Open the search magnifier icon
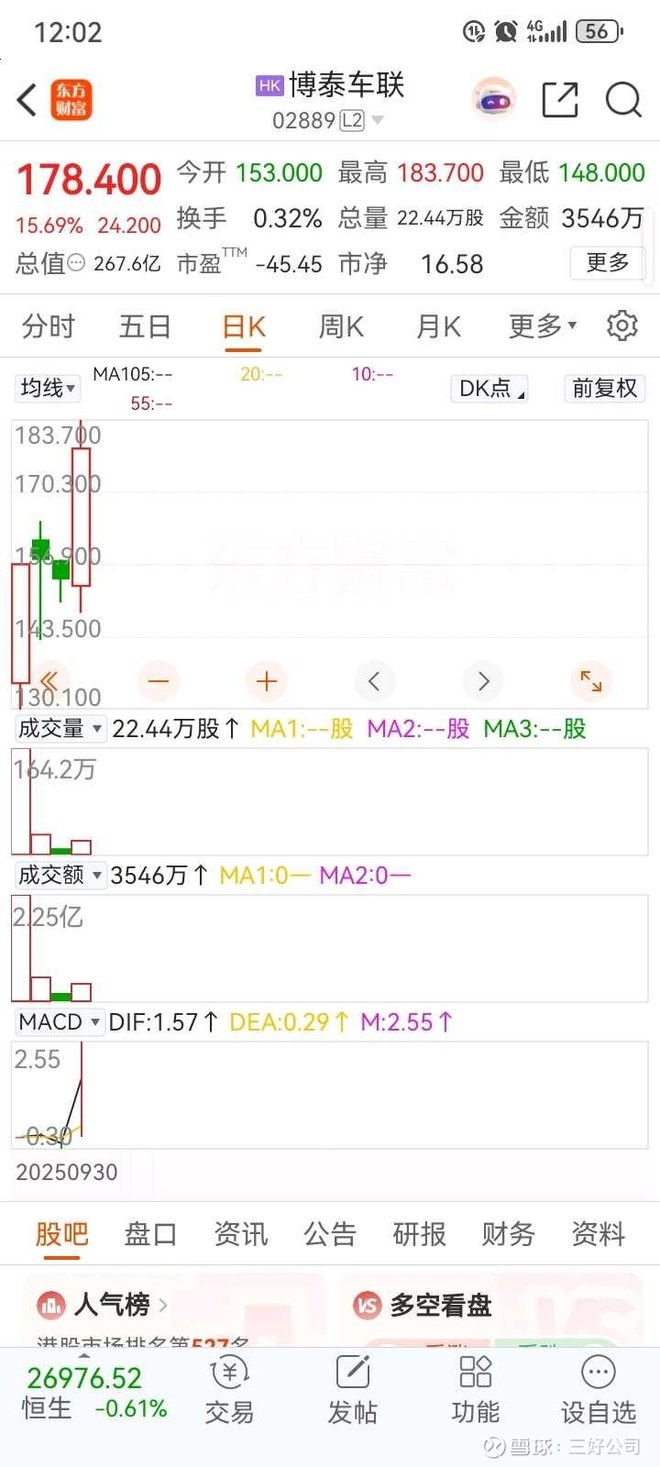This screenshot has height=1467, width=660. click(x=623, y=99)
